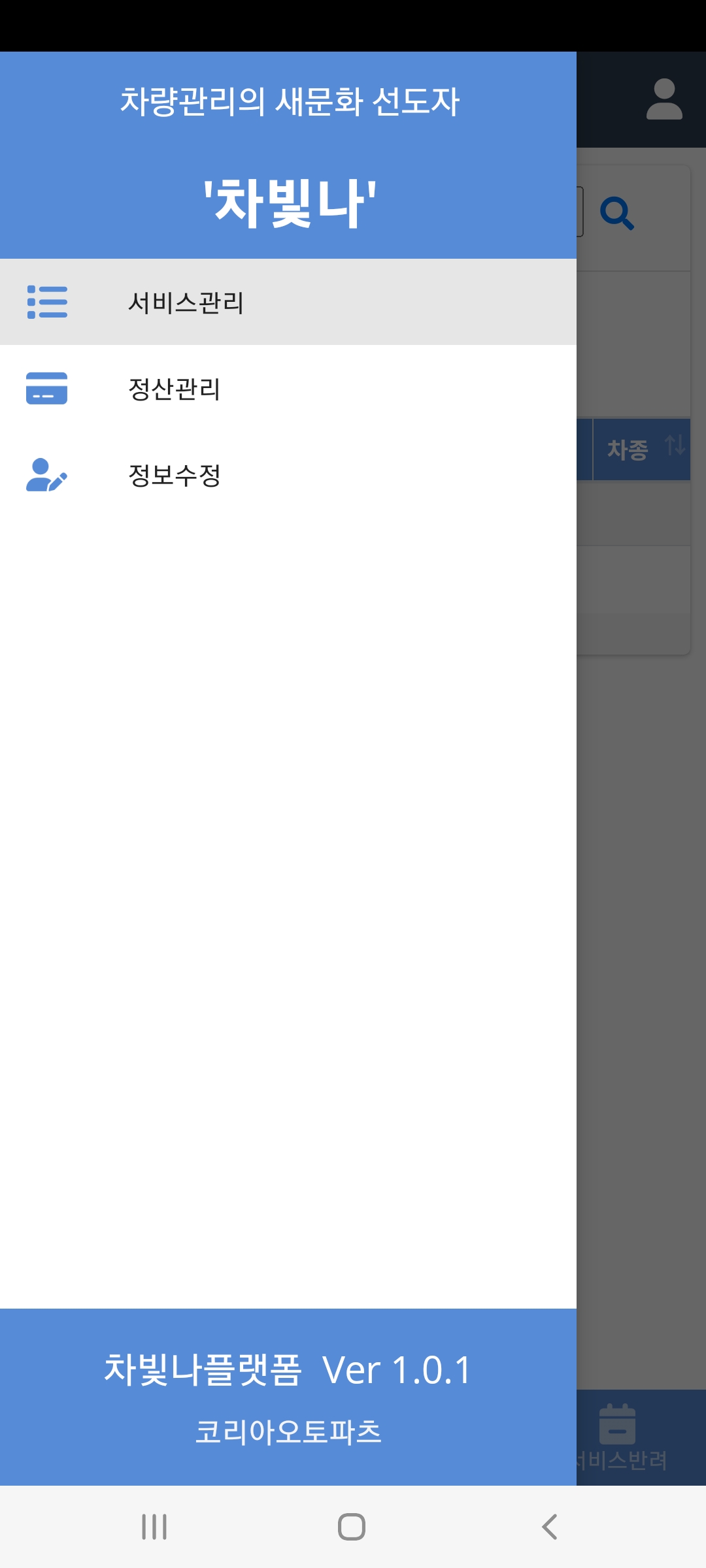Open 서비스관리 in the drawer menu
This screenshot has width=706, height=1568.
(288, 302)
